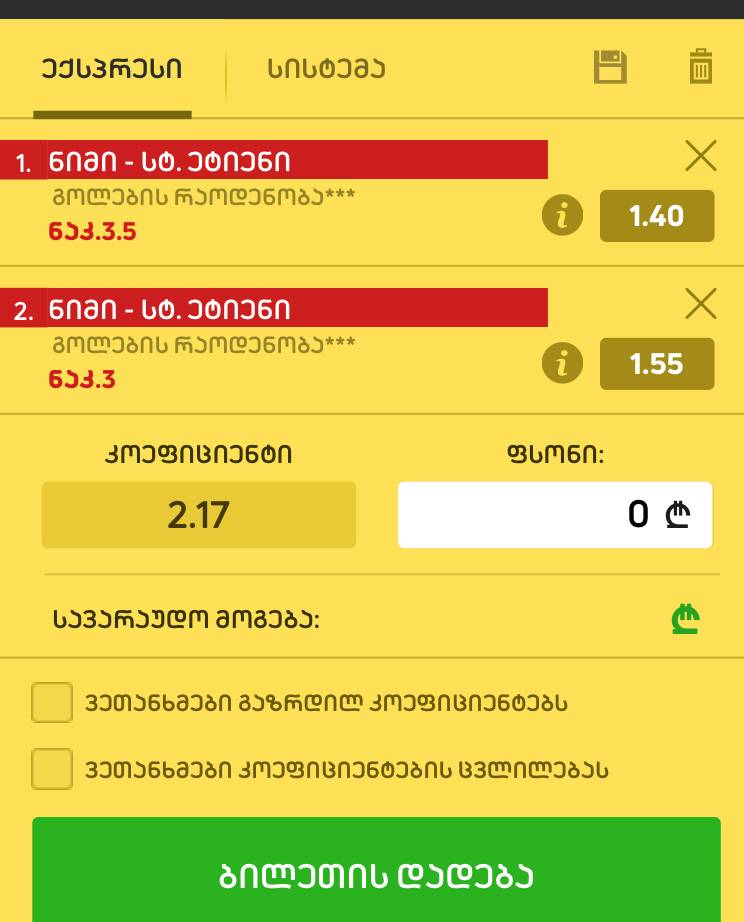Place the bet with ბილეთის დადება
This screenshot has height=922, width=744.
[x=376, y=873]
